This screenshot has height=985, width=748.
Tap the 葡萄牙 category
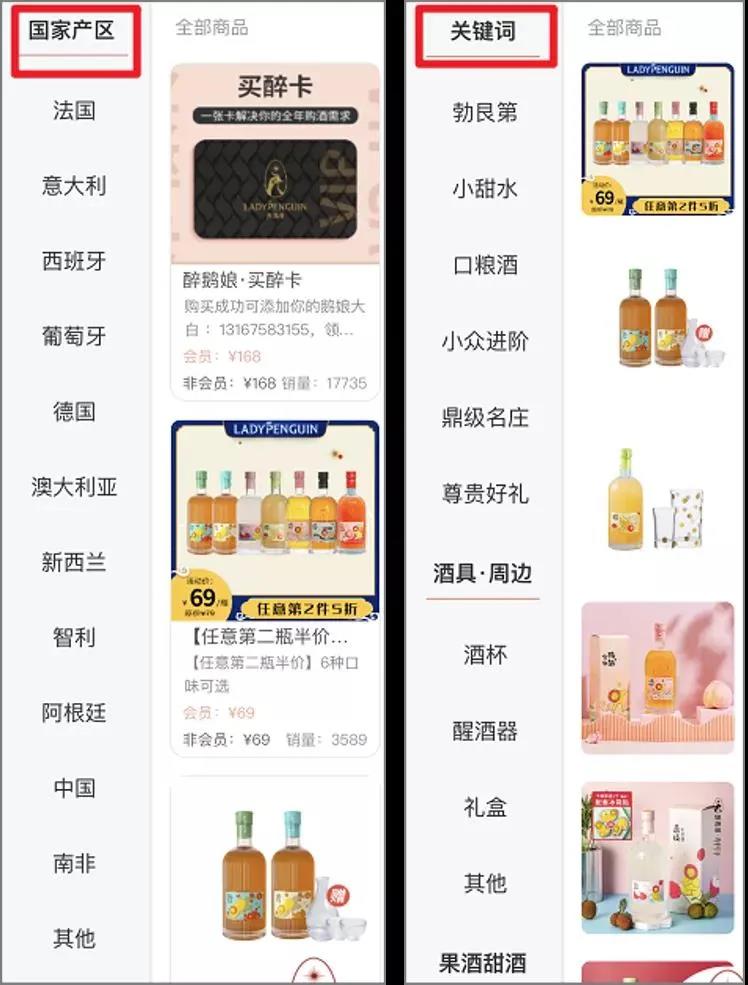(x=74, y=336)
